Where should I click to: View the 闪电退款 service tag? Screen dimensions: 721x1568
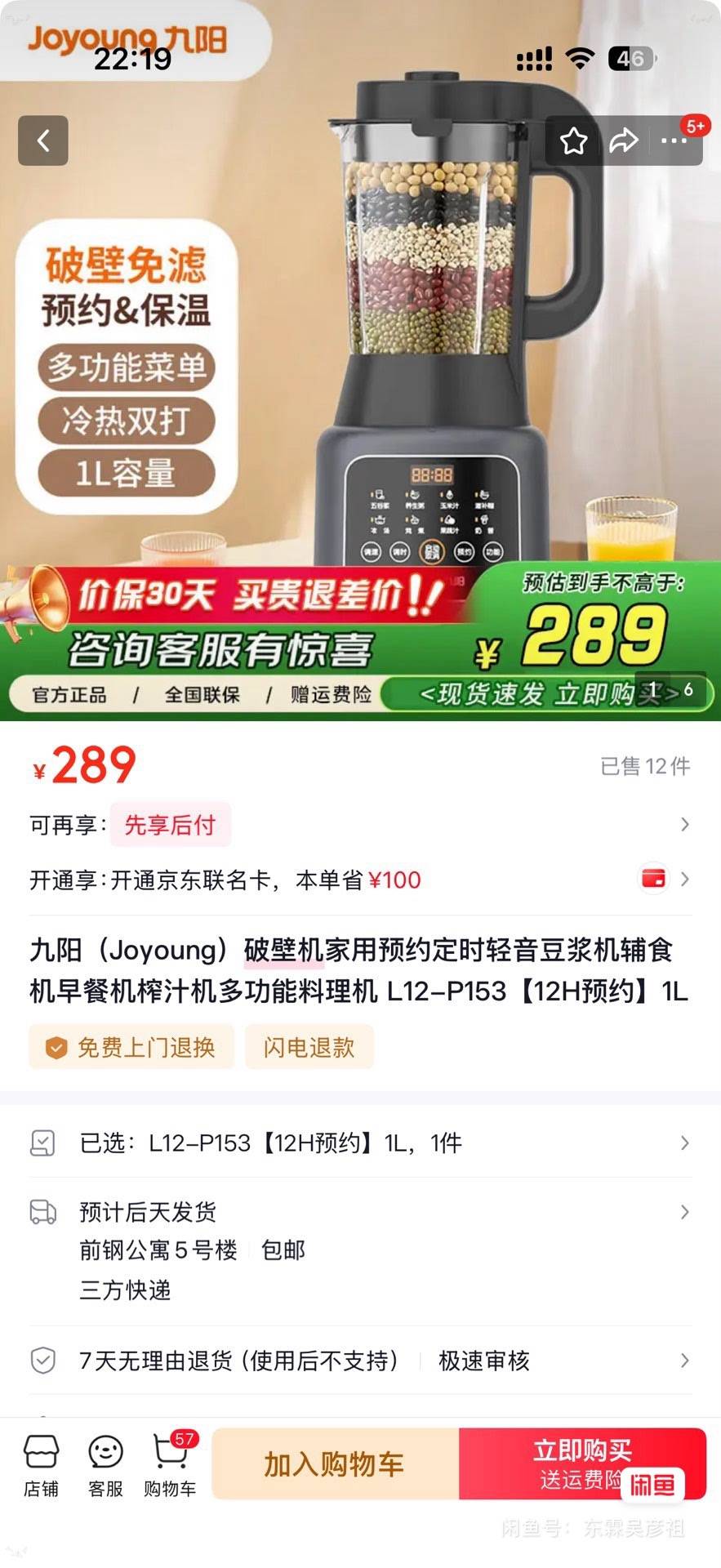point(309,1047)
